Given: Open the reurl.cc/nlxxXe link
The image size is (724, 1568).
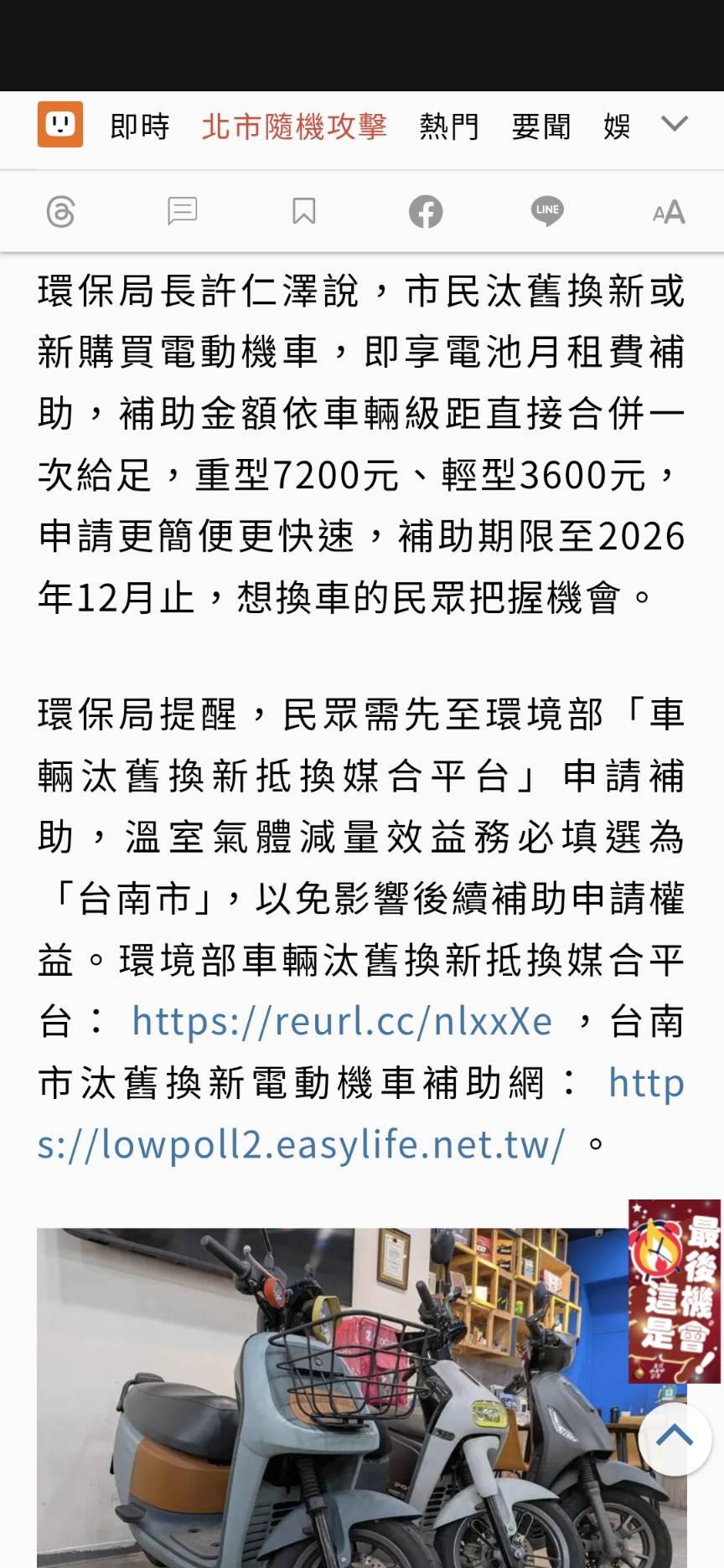Looking at the screenshot, I should click(342, 1022).
